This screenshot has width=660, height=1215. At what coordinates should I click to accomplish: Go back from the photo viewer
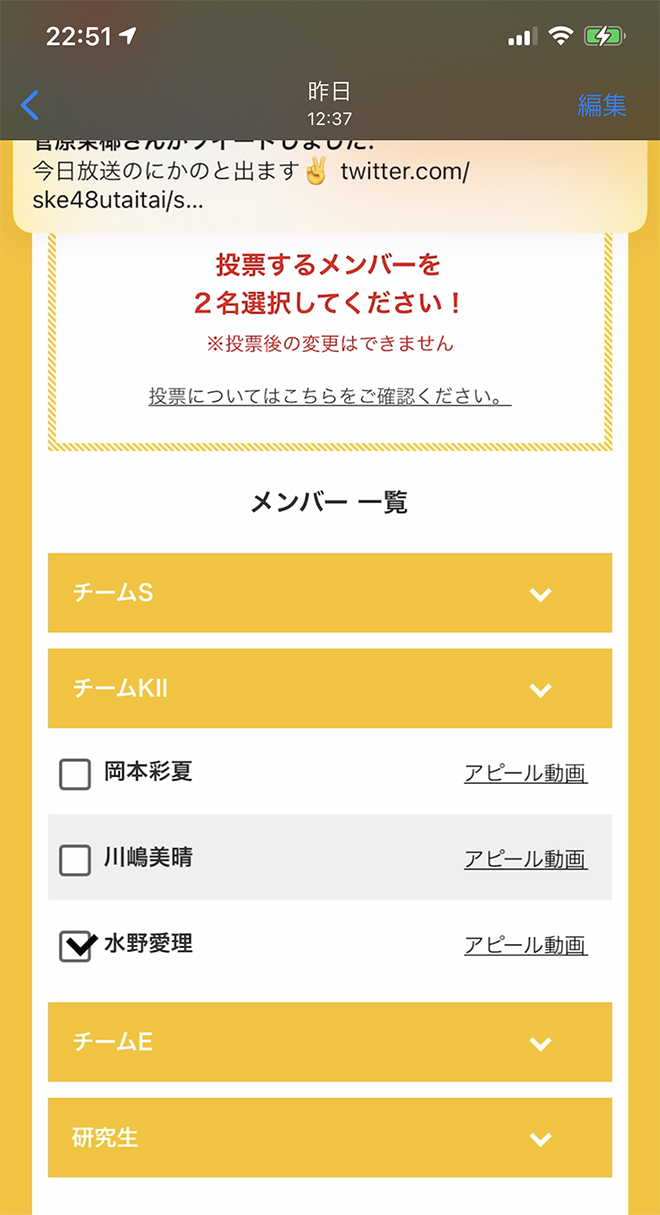[30, 105]
